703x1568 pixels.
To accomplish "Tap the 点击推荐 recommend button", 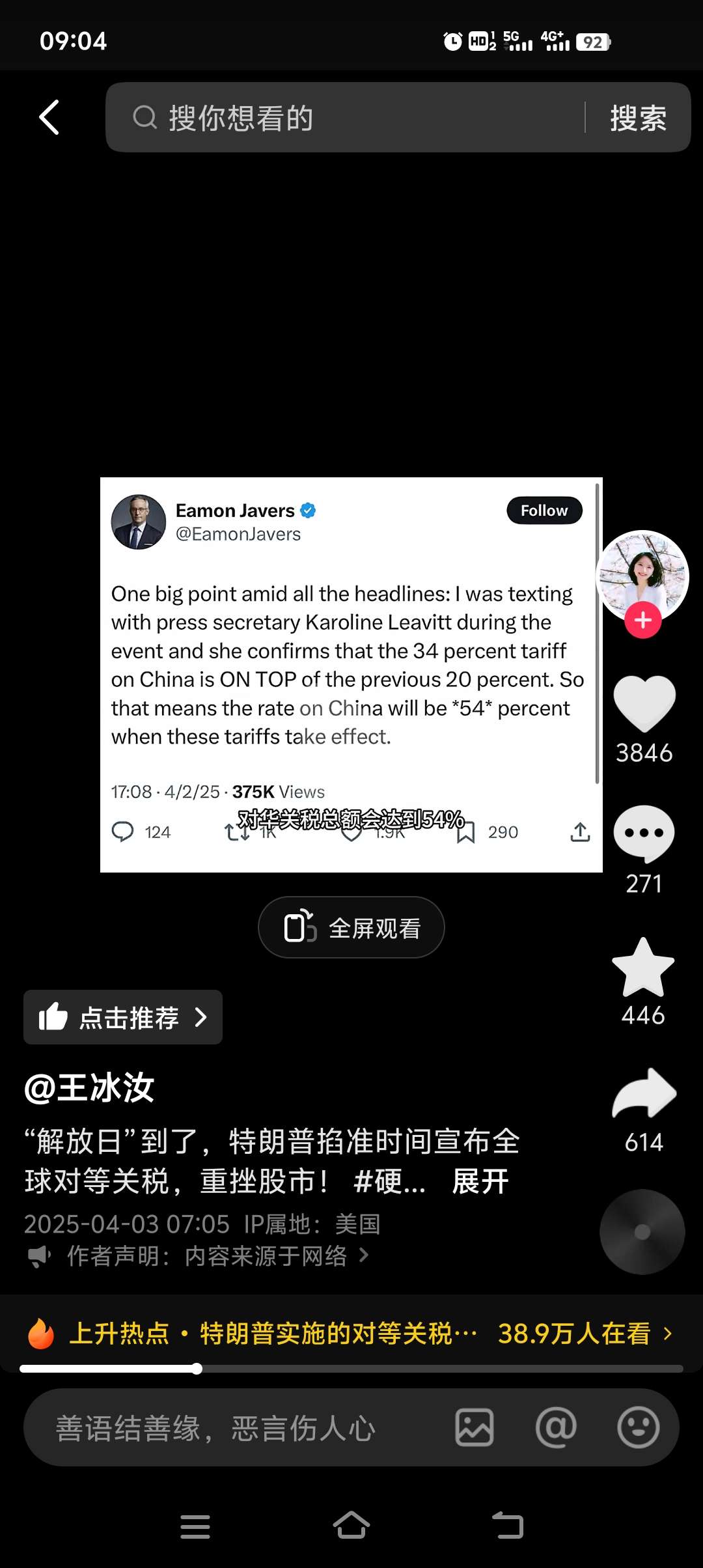I will coord(123,1017).
